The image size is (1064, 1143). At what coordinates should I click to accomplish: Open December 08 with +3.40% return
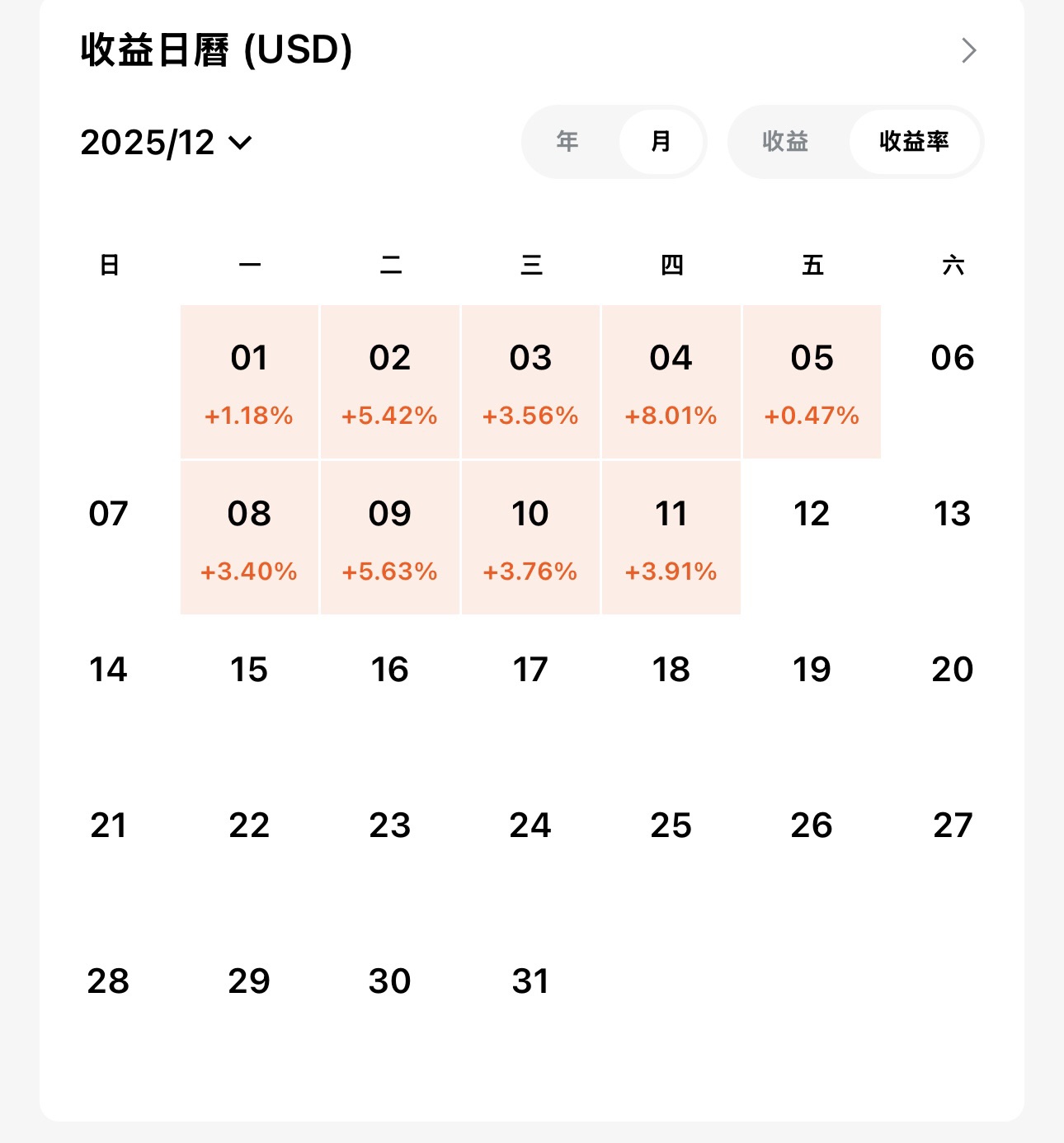tap(249, 536)
